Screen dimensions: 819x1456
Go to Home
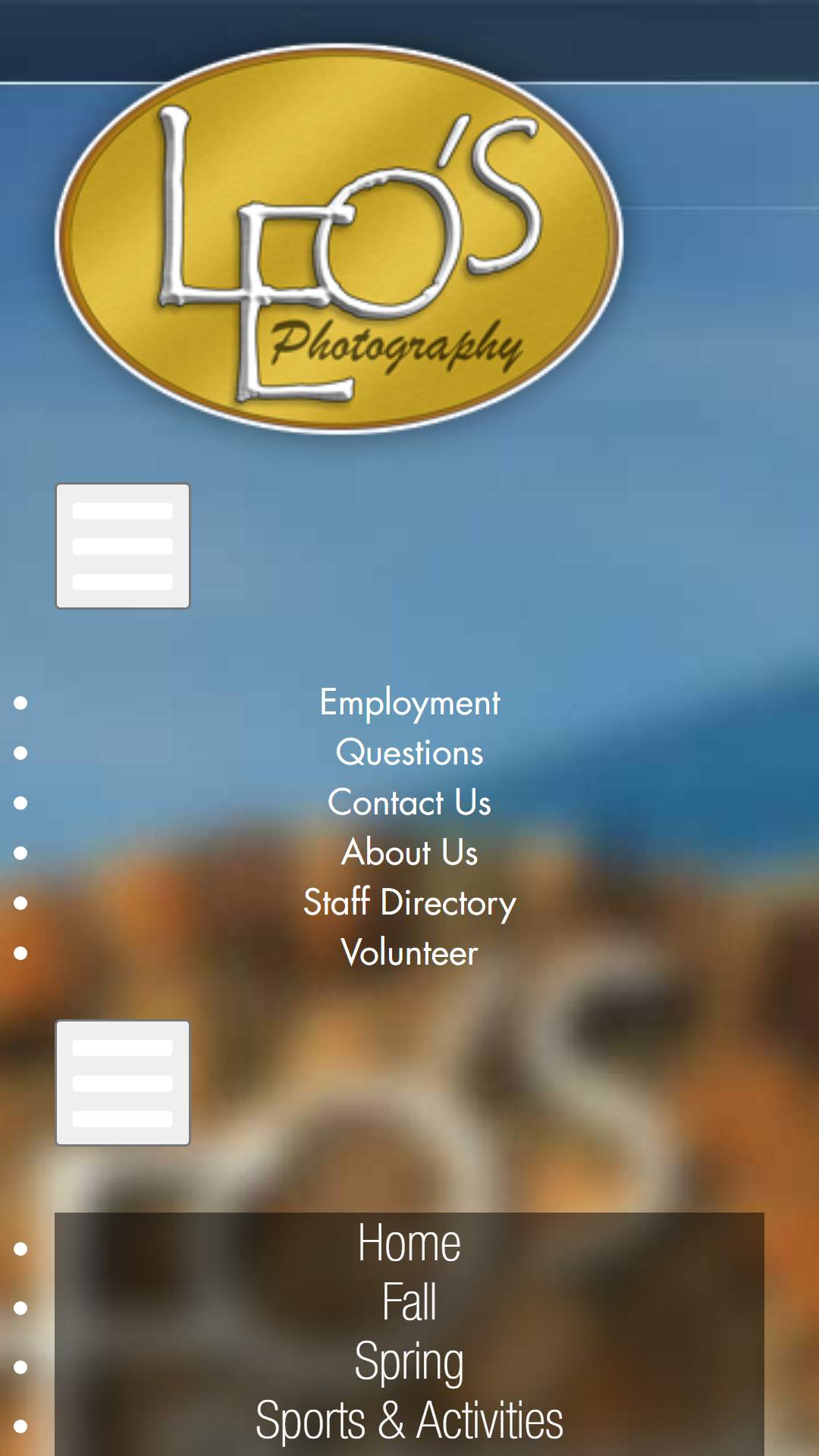pos(409,1244)
